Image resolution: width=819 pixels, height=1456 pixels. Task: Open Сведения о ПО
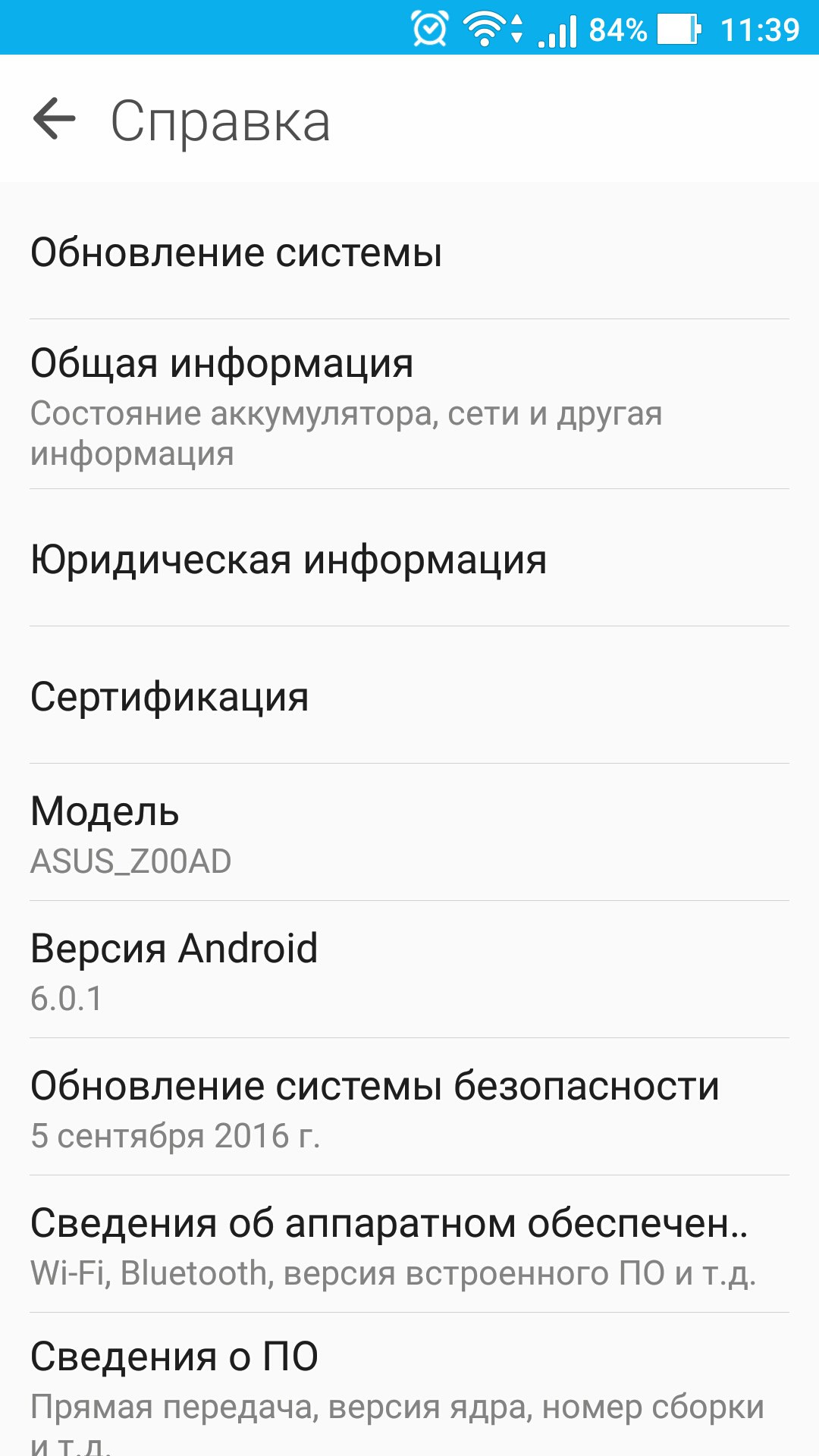[x=409, y=1385]
